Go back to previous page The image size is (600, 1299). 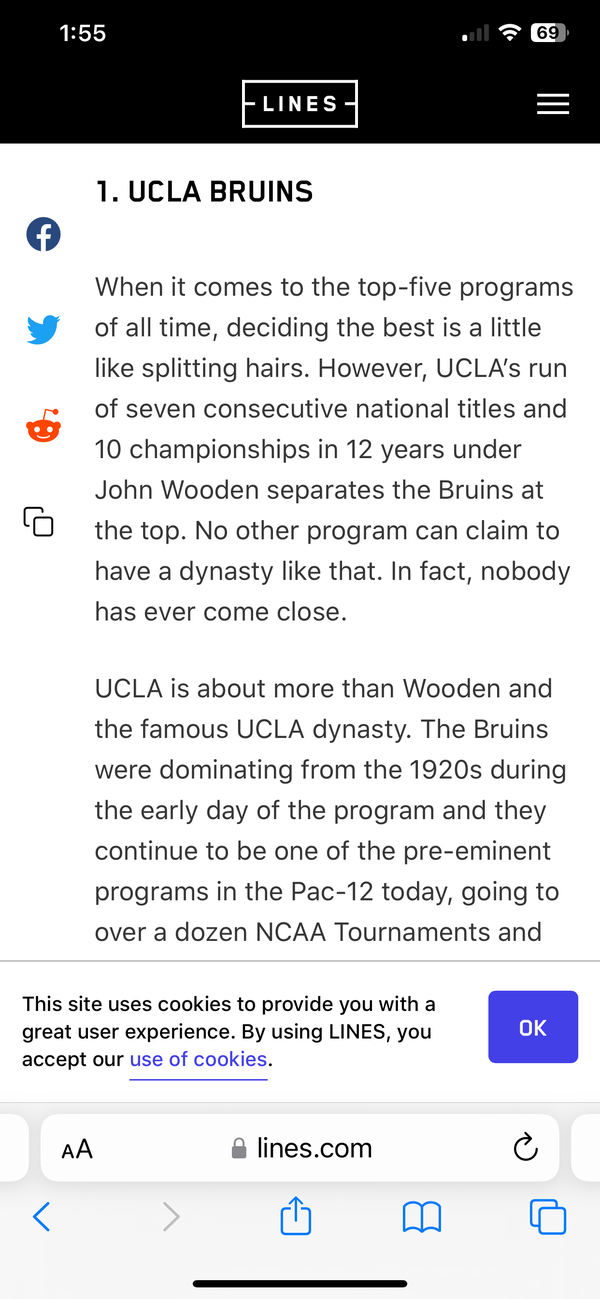41,1216
